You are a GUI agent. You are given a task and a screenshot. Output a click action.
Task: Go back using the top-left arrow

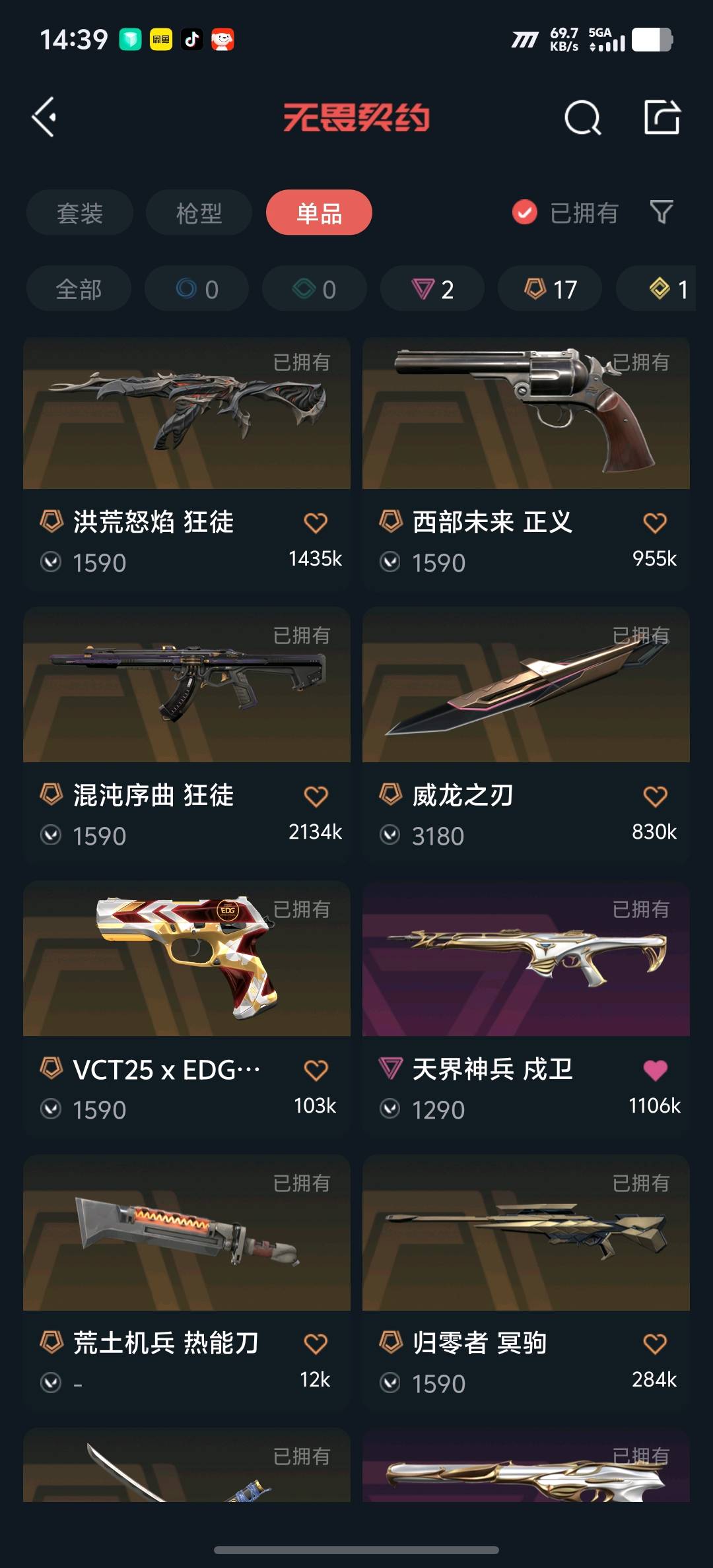(x=45, y=118)
